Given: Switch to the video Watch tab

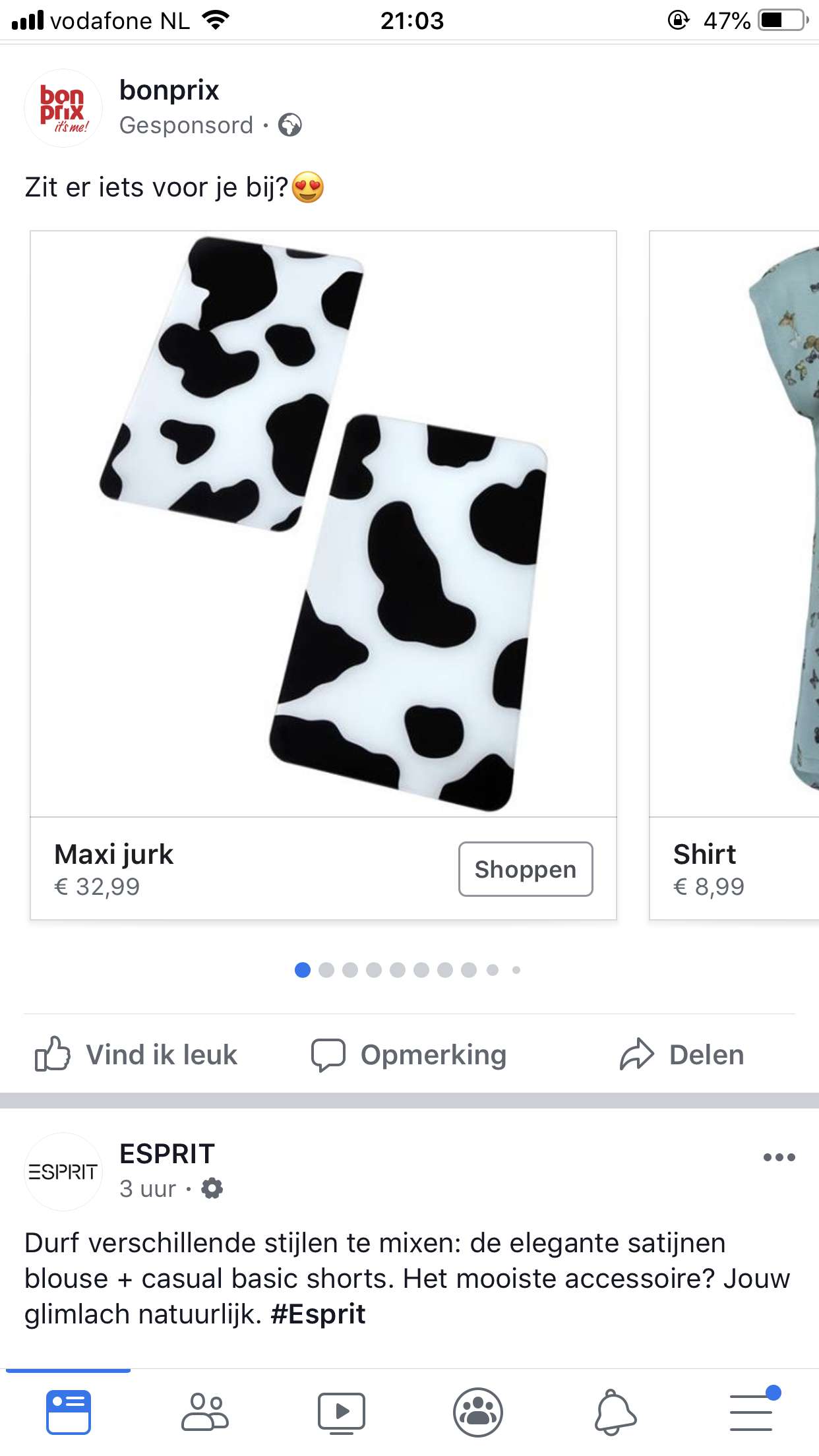Looking at the screenshot, I should point(342,1413).
